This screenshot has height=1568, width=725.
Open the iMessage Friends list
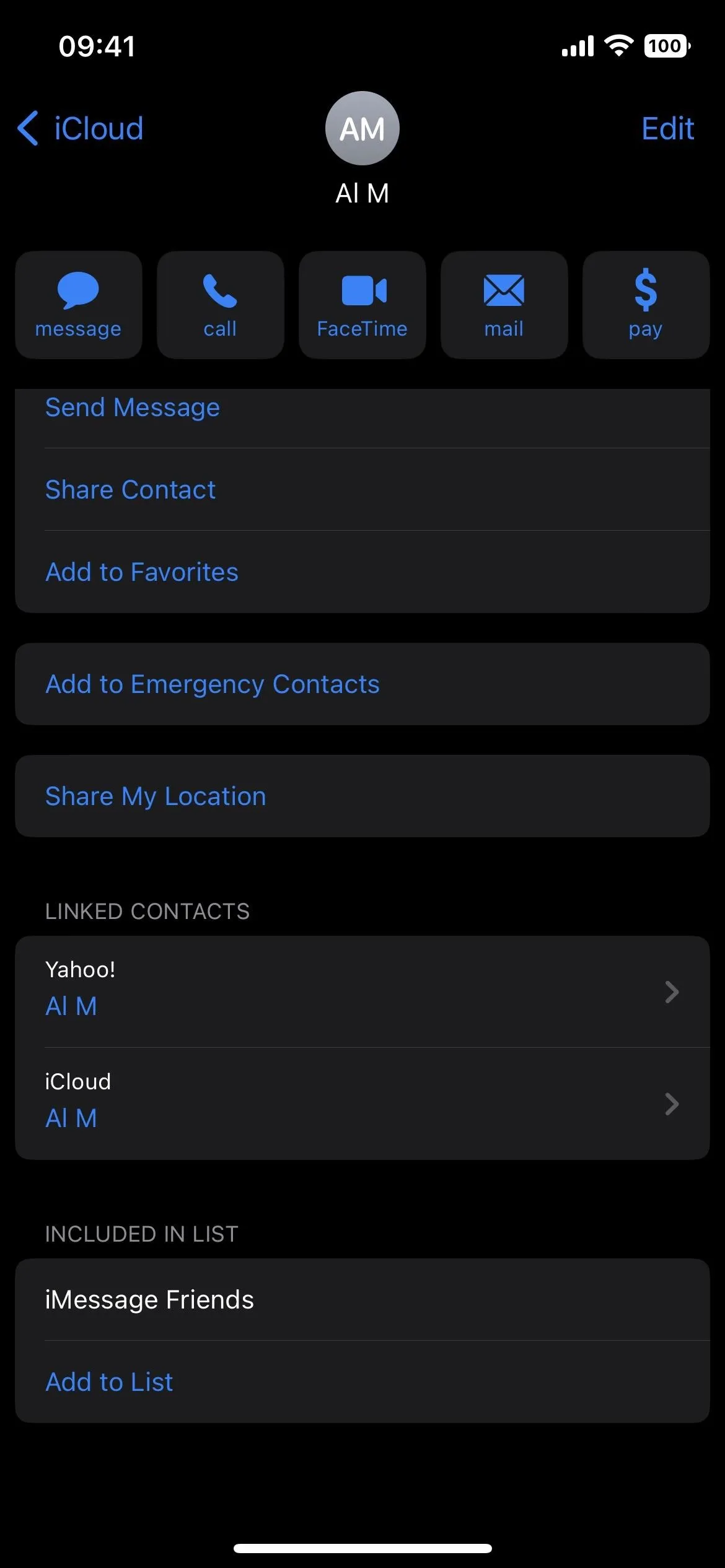tap(362, 1299)
